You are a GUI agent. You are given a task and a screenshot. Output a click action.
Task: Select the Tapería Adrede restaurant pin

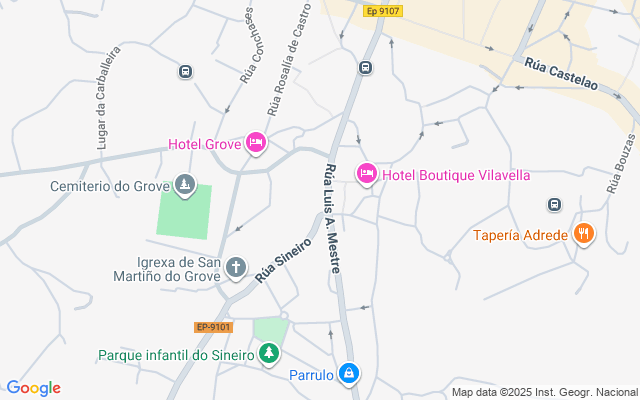[x=584, y=236]
